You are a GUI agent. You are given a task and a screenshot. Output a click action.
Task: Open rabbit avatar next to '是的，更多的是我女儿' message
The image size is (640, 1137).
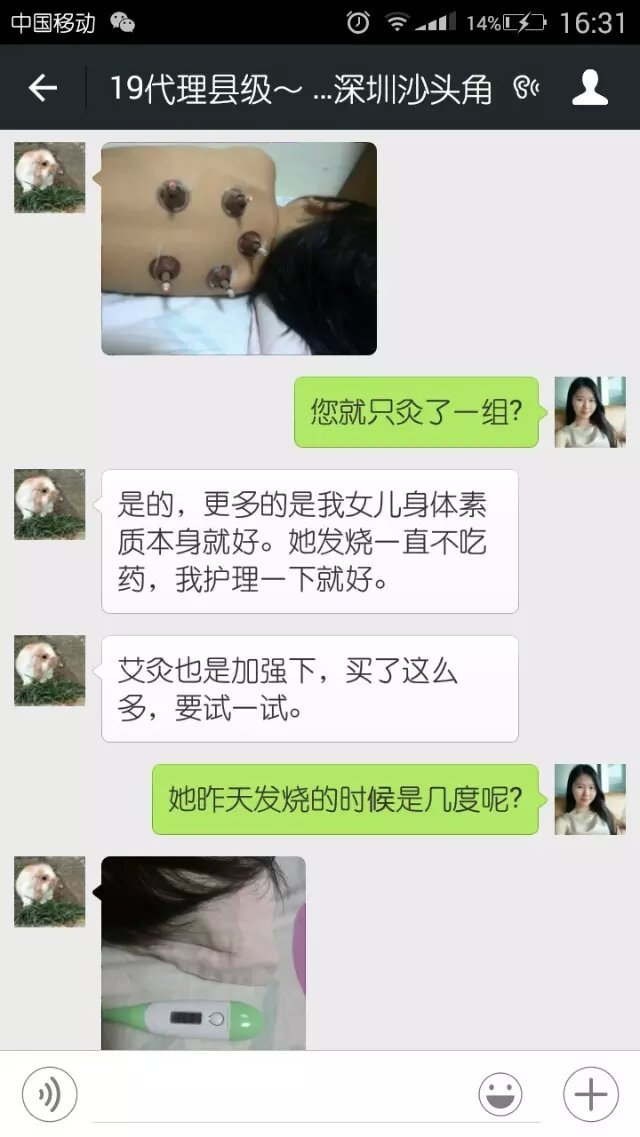tap(49, 505)
